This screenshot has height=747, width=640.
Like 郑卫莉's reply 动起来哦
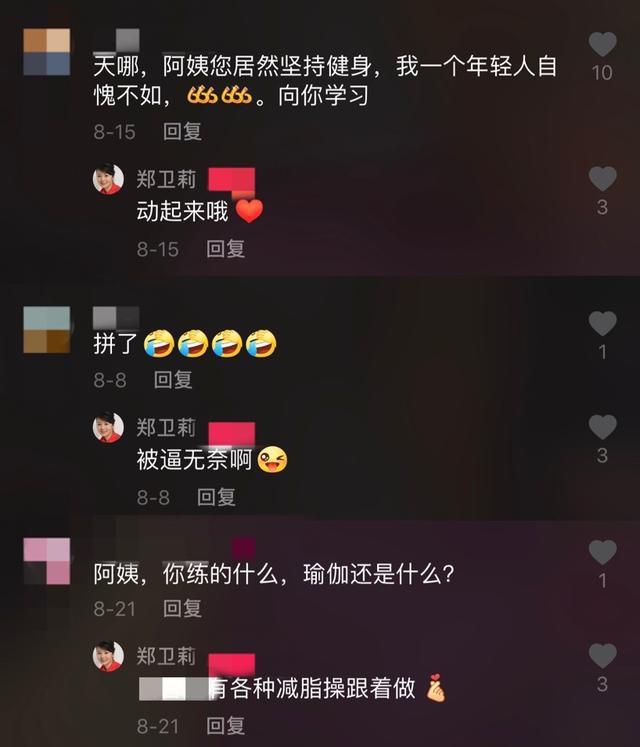[x=602, y=180]
